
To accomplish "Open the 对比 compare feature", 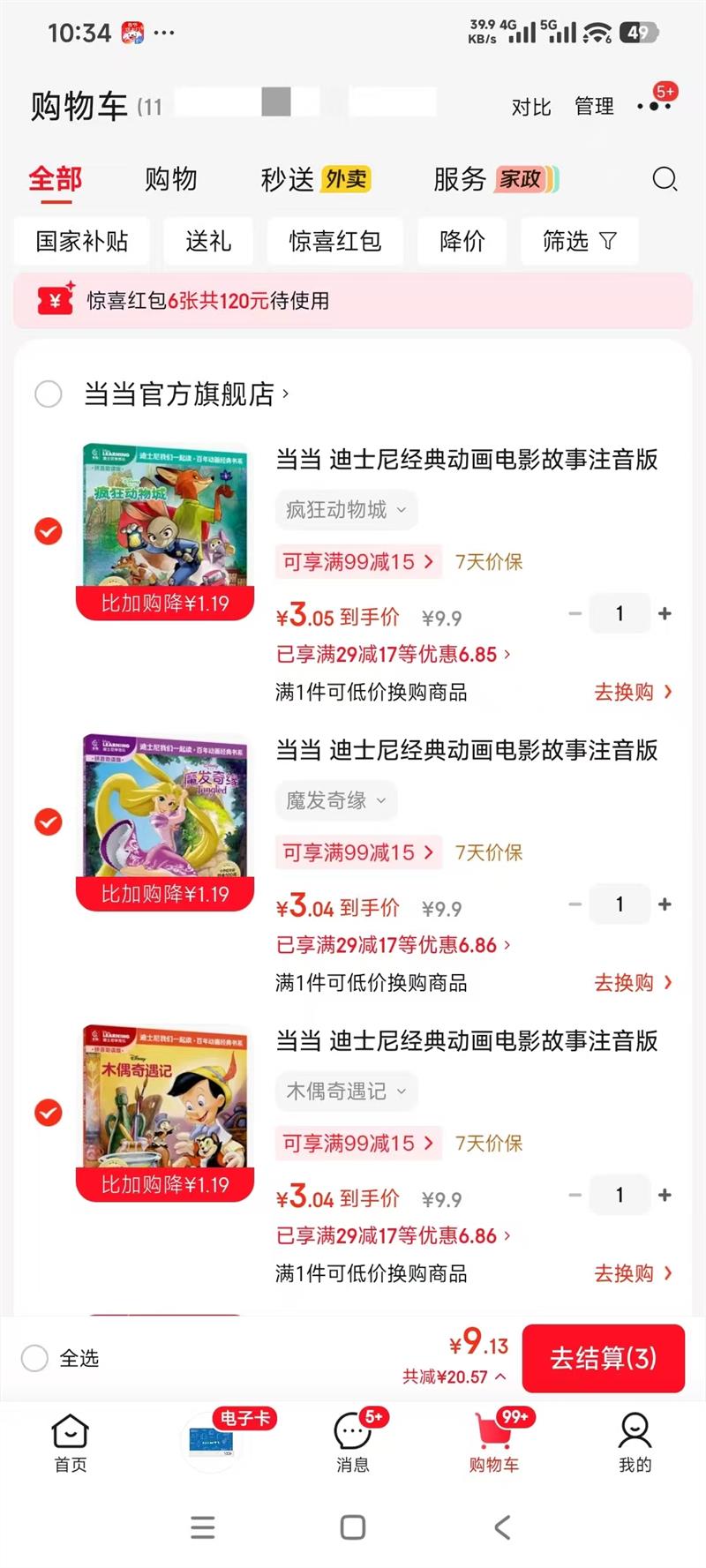I will (531, 107).
